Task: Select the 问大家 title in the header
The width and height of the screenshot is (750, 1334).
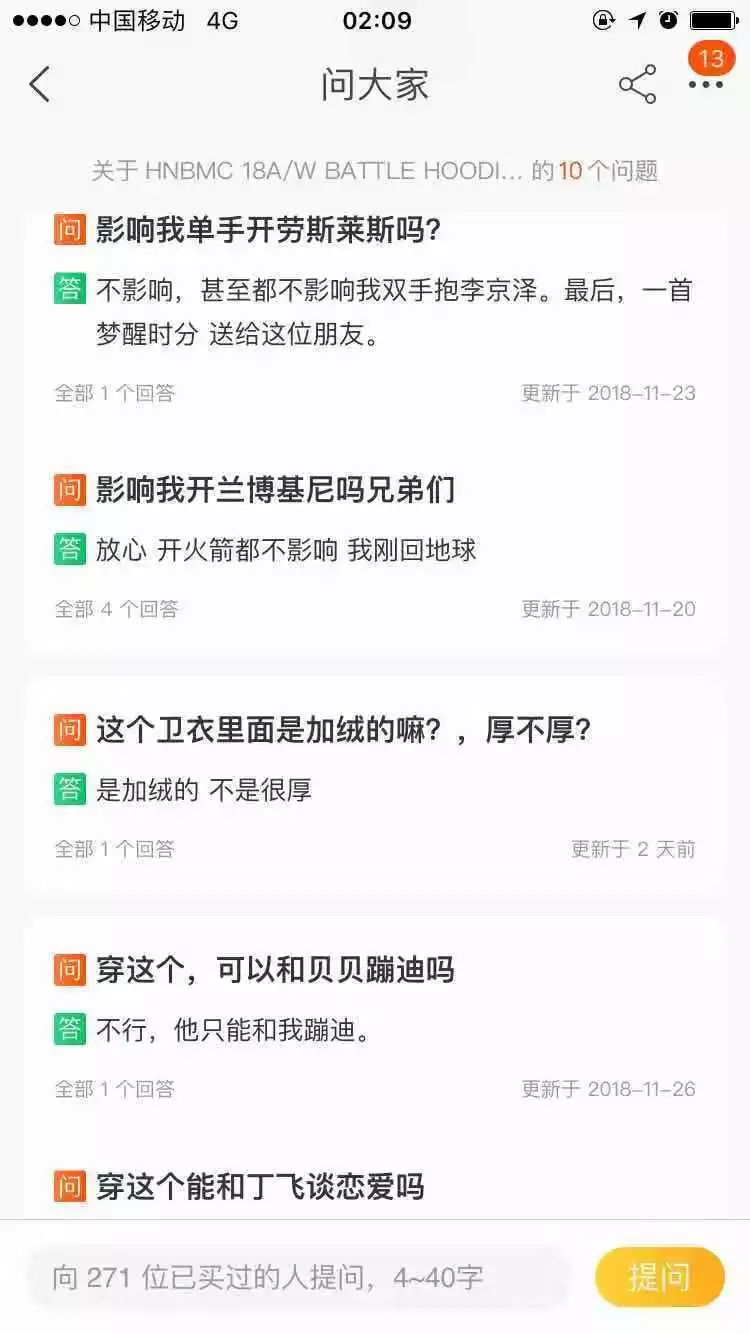Action: coord(375,84)
